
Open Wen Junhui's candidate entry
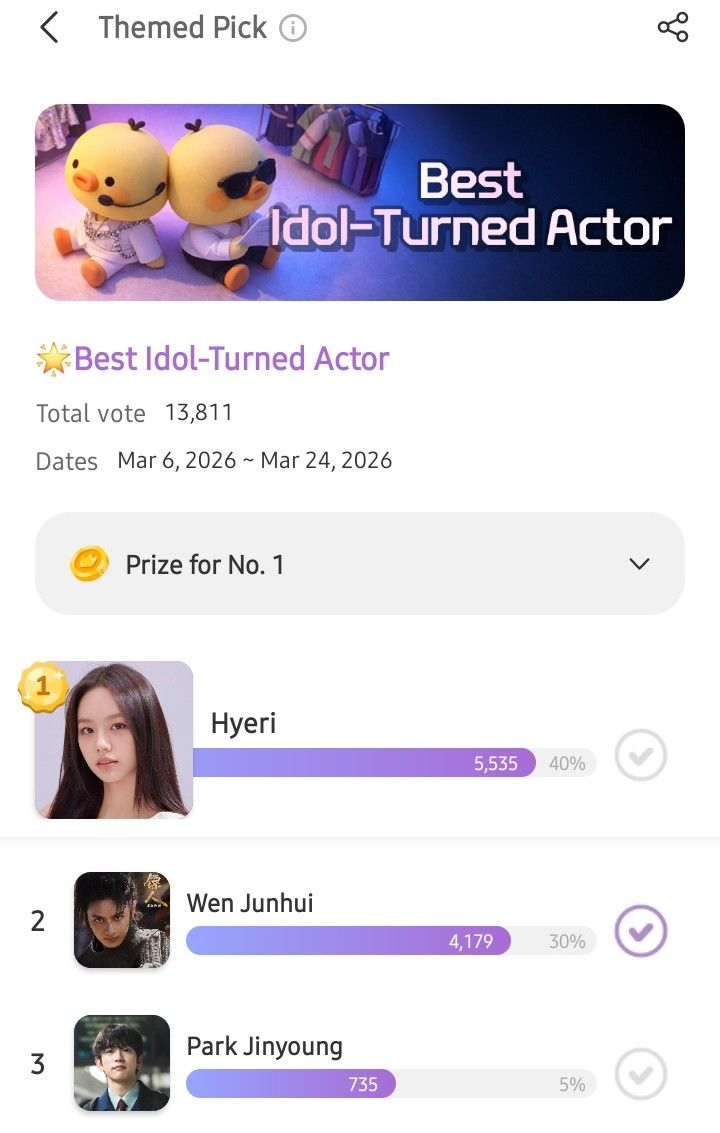pos(250,903)
